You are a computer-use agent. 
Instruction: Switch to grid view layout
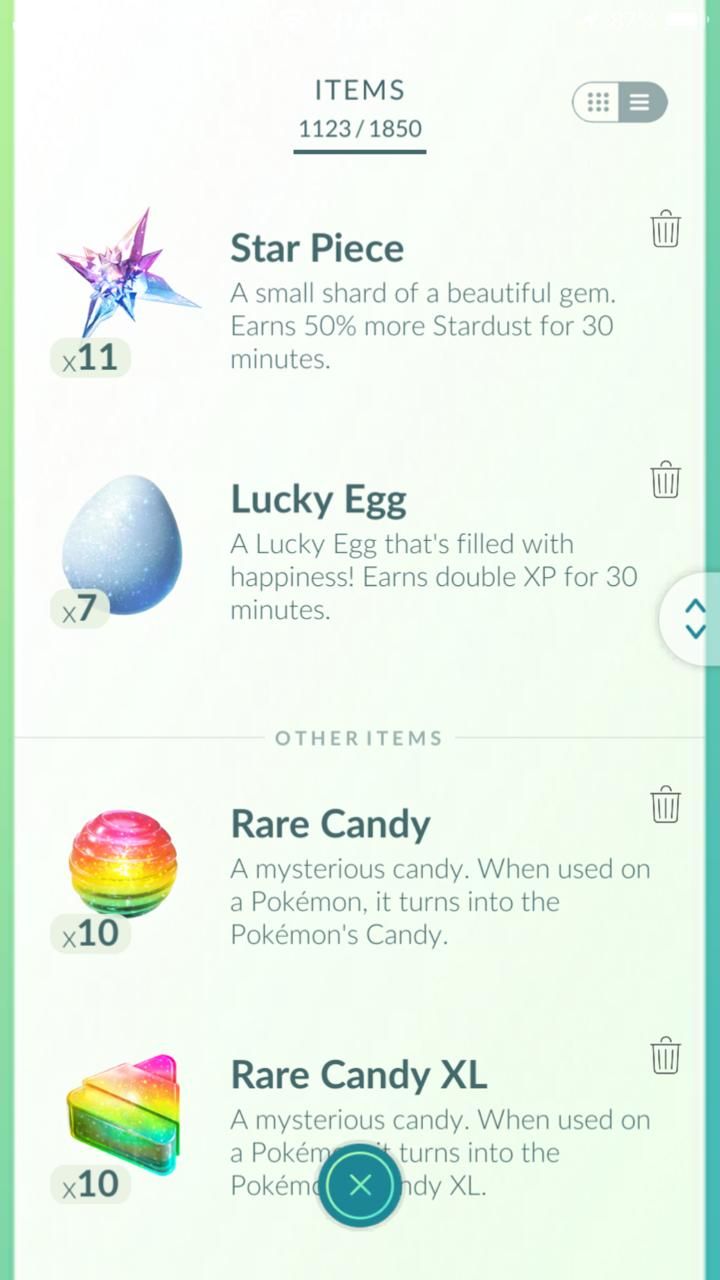pos(598,102)
